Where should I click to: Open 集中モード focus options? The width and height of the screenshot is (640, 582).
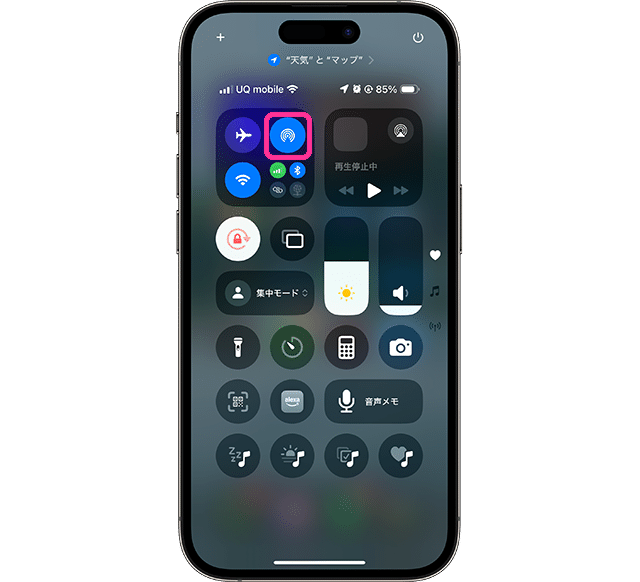[x=265, y=294]
